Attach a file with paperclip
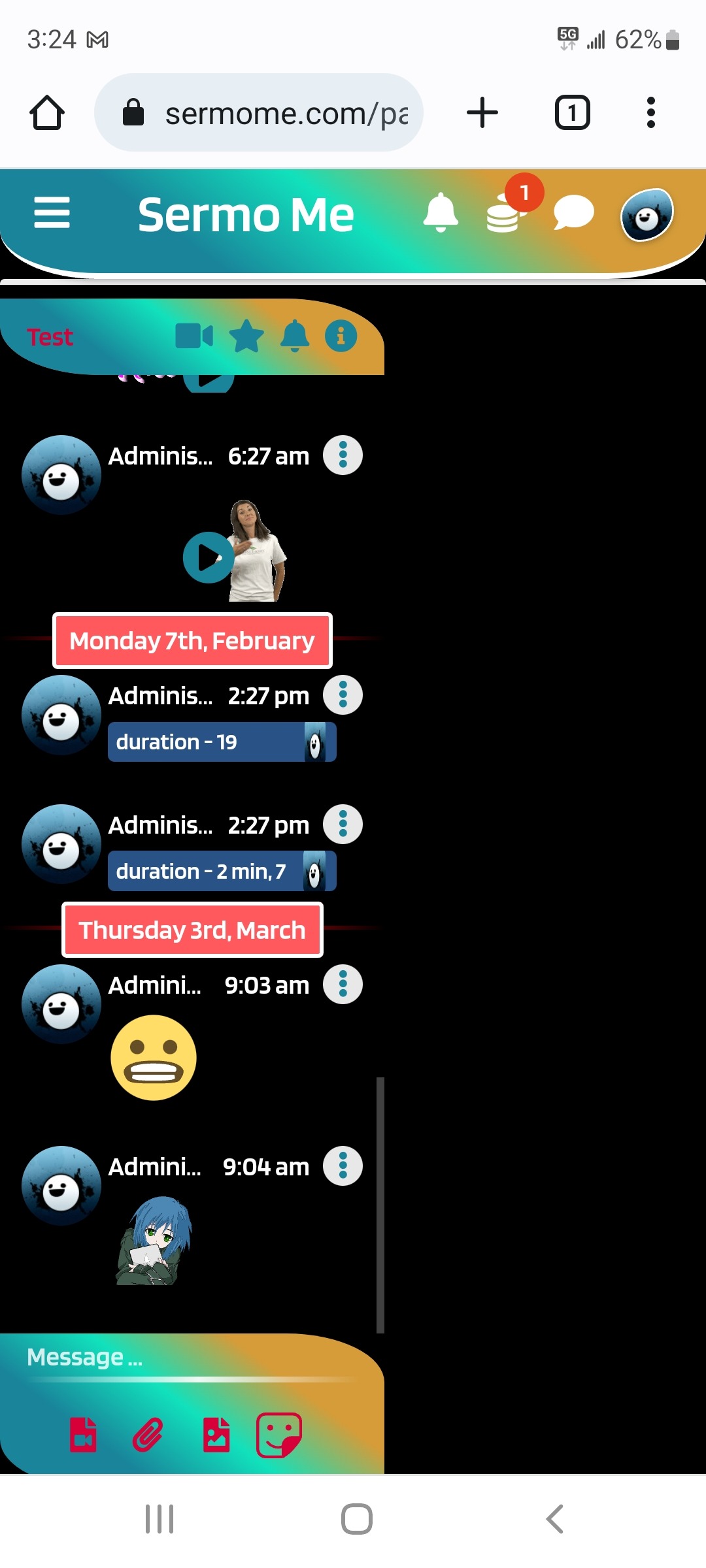706x1568 pixels. pos(148,1435)
